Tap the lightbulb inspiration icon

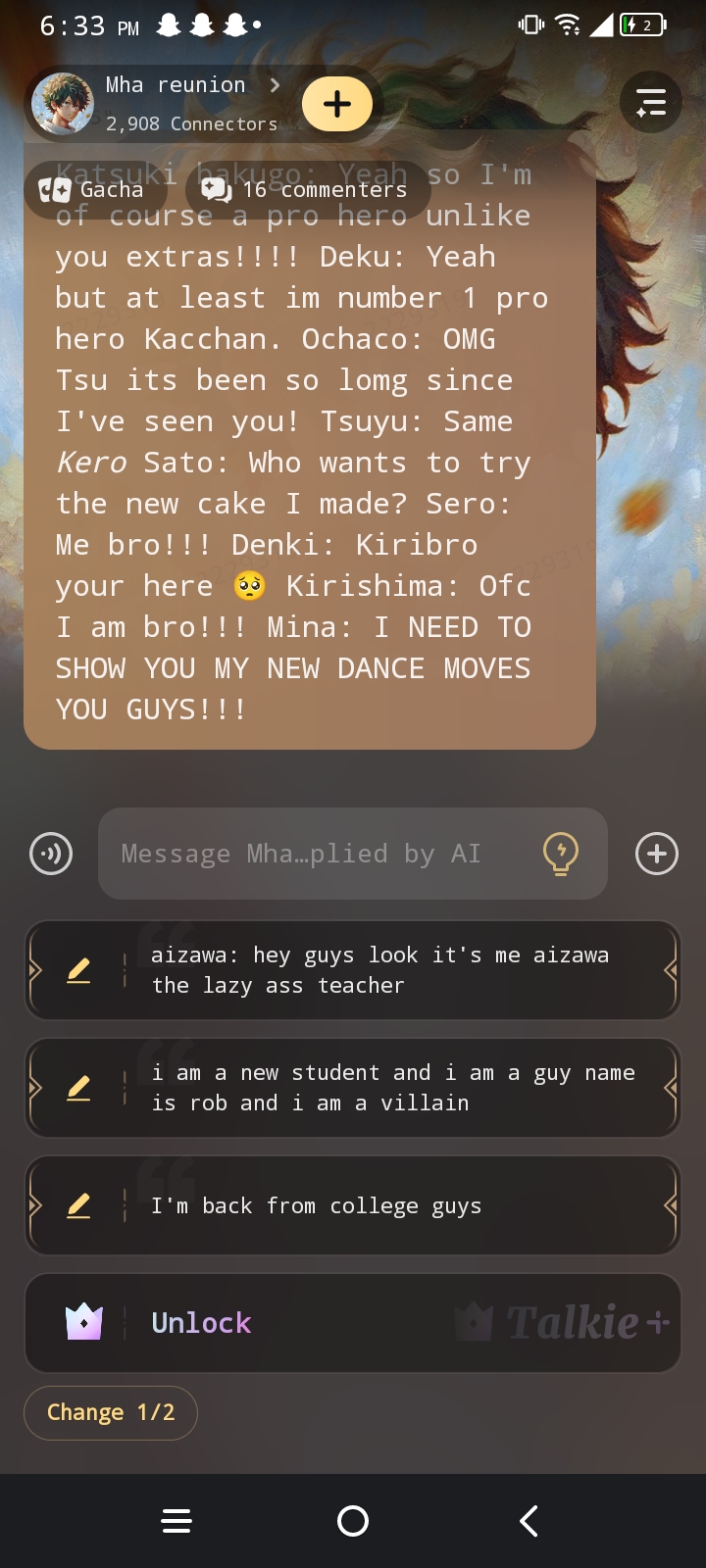[561, 854]
